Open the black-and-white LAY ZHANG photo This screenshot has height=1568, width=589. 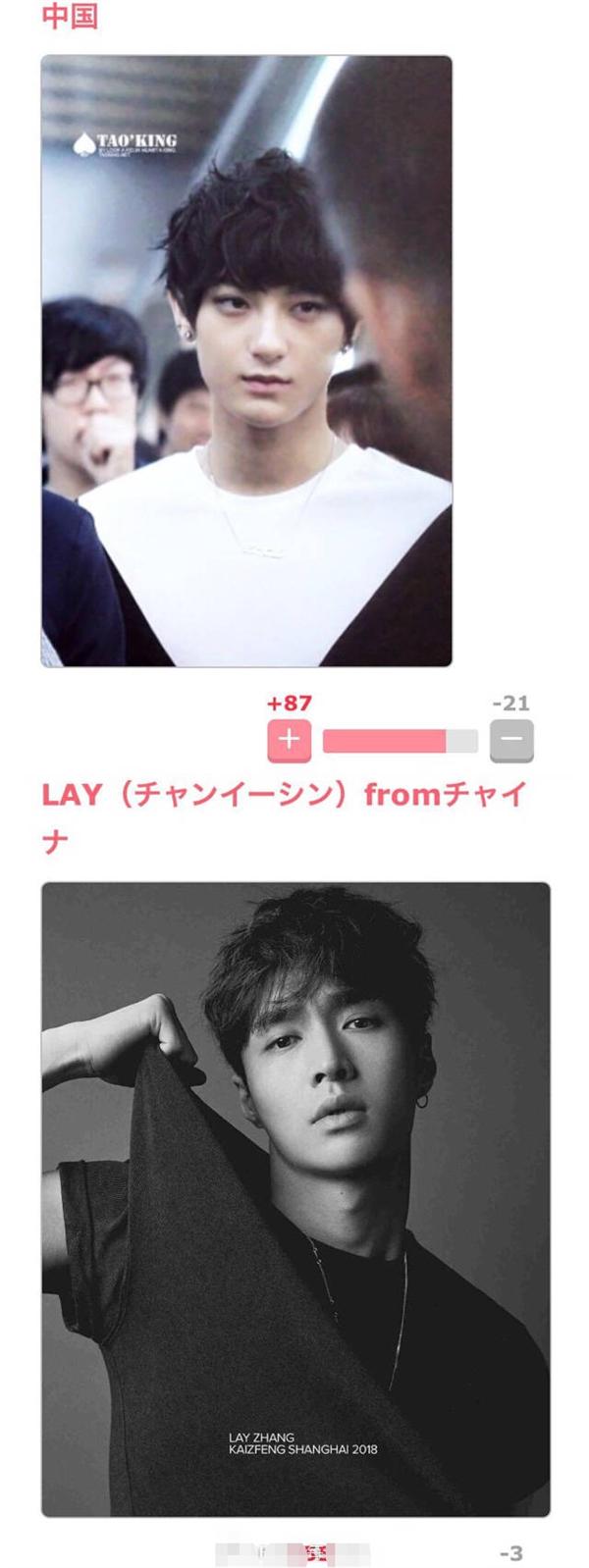pos(295,1198)
